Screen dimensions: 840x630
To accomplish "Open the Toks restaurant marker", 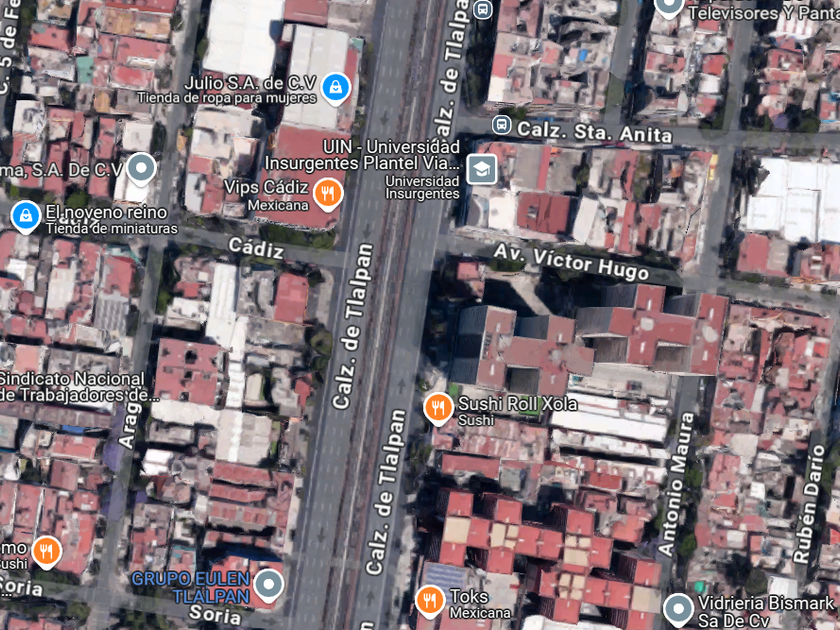I will pos(430,601).
